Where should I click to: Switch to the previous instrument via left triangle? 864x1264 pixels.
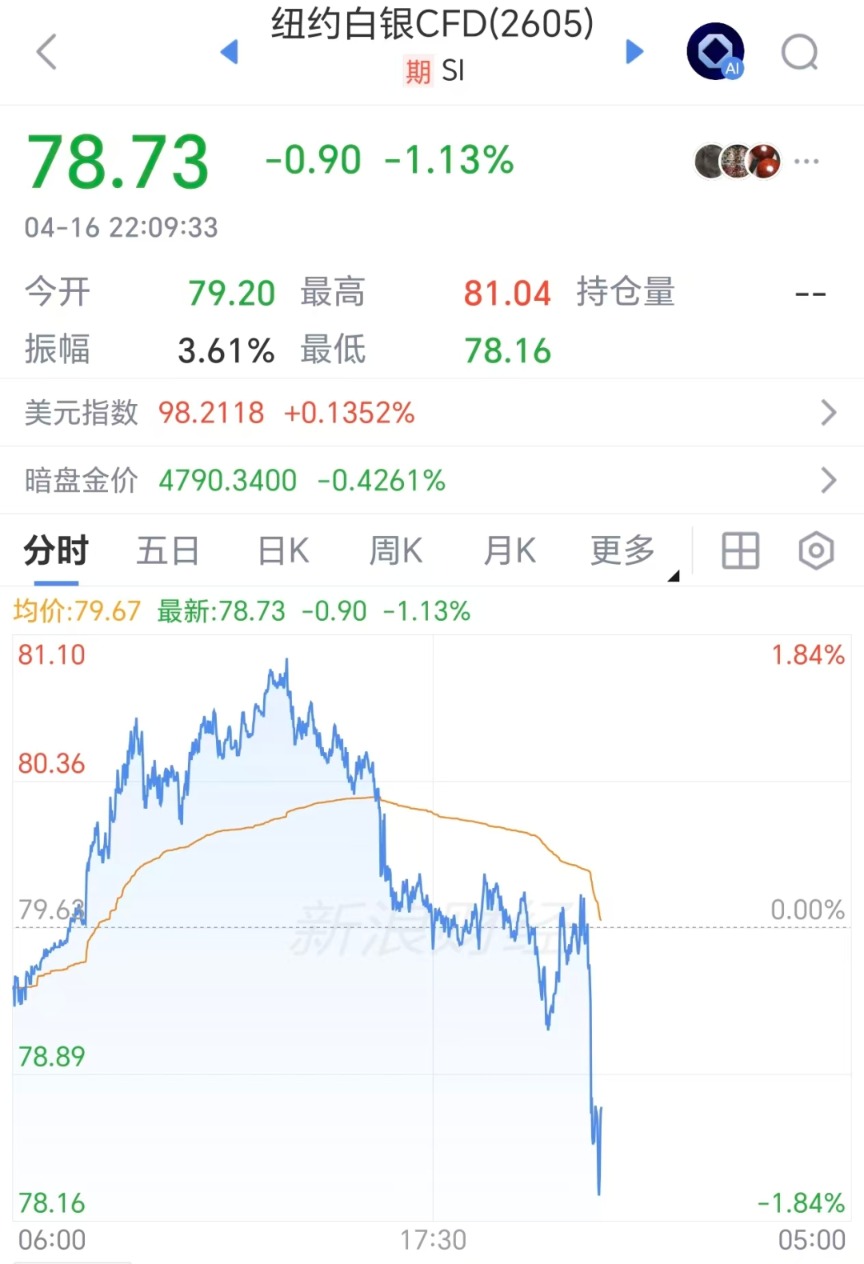click(x=229, y=51)
